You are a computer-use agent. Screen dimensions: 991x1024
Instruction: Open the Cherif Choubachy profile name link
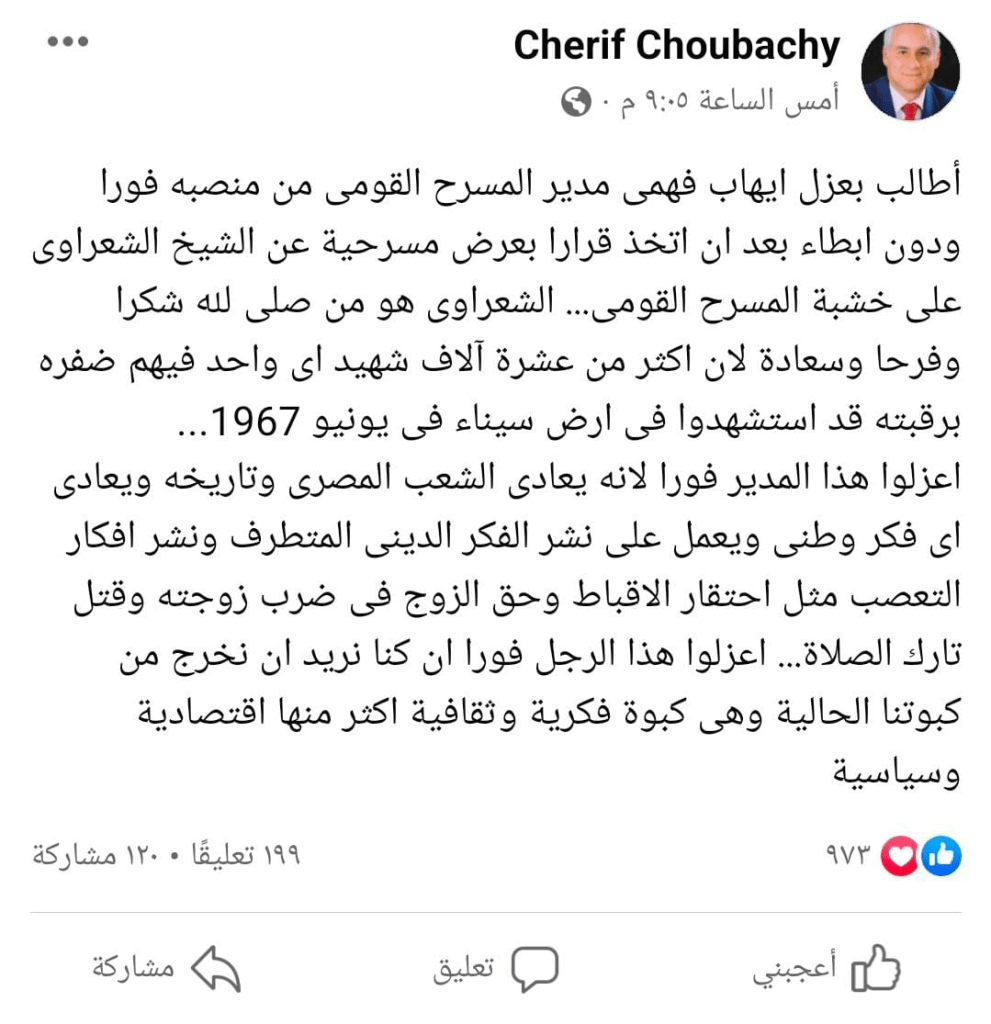click(677, 46)
